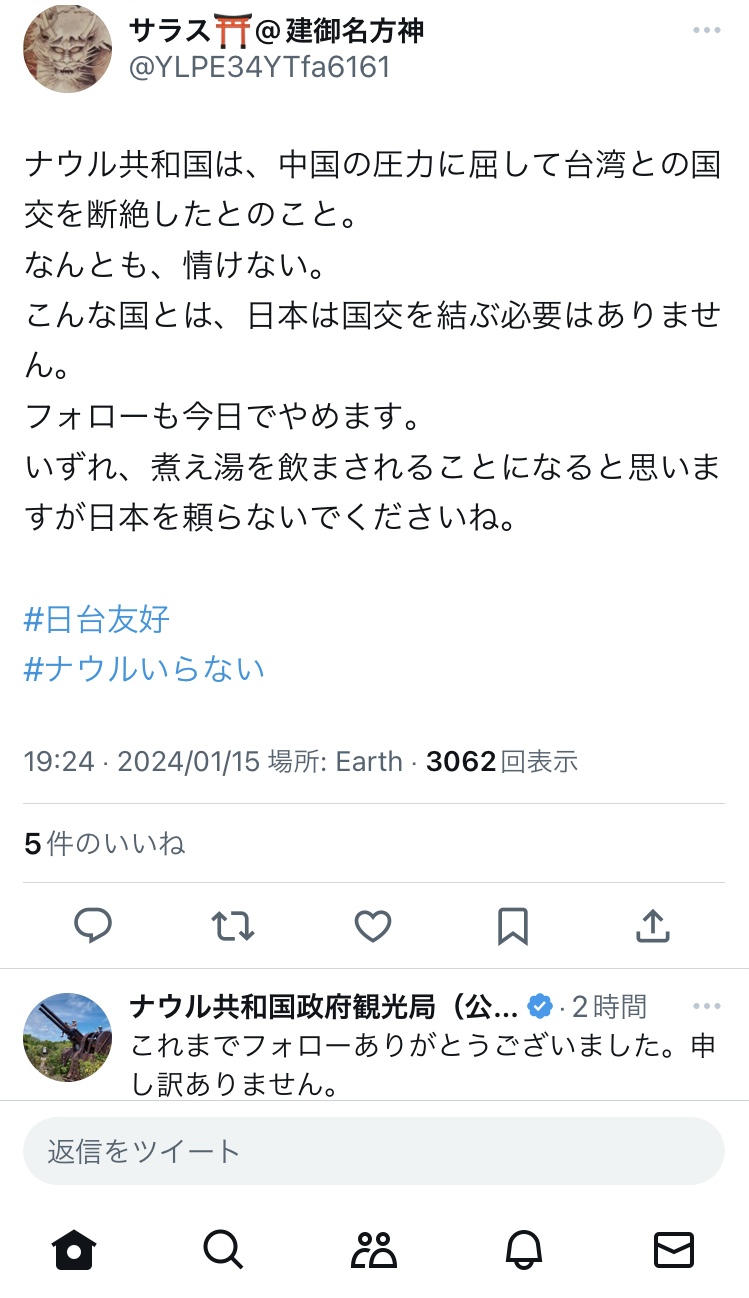Open the overflow menu on サラス's tweet

point(706,31)
